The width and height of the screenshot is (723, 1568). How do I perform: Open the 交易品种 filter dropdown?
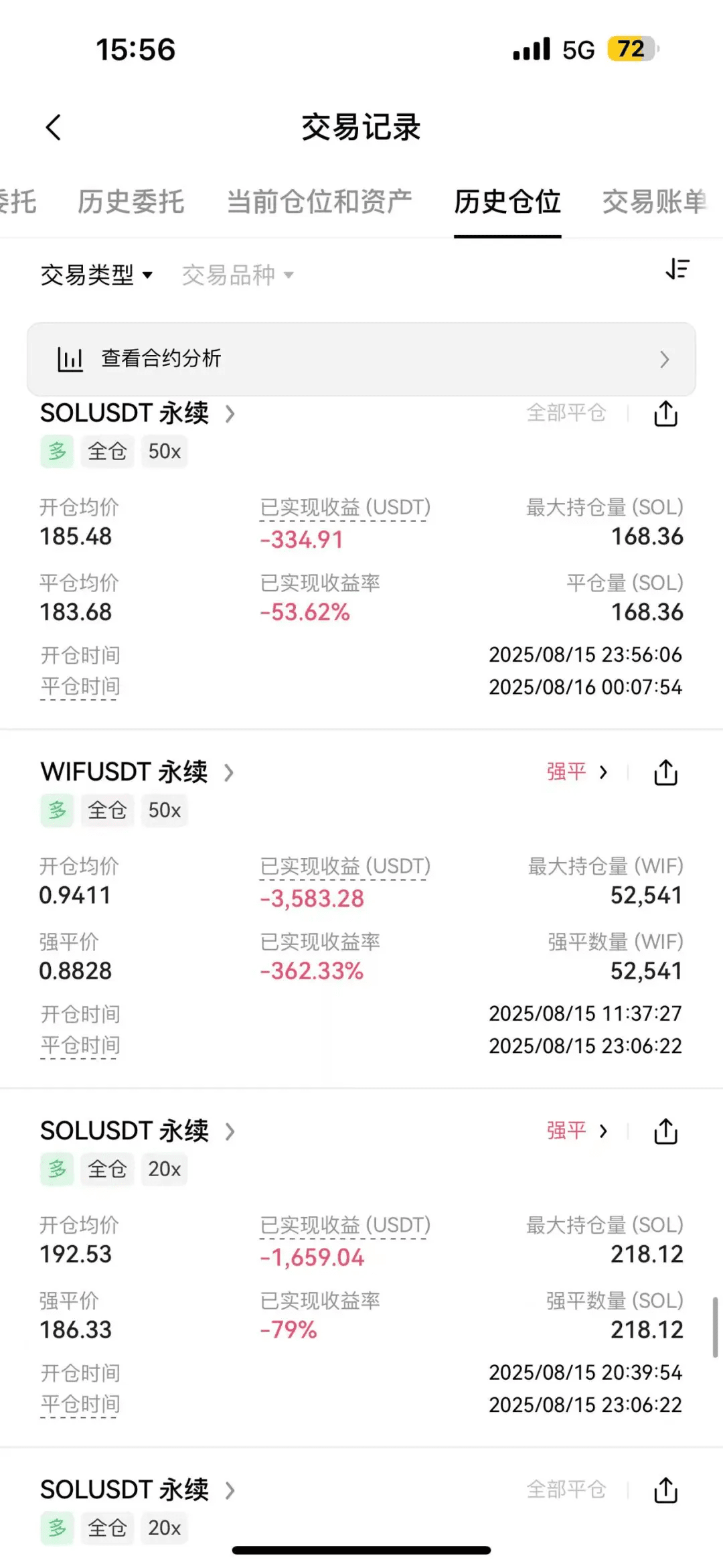tap(238, 275)
